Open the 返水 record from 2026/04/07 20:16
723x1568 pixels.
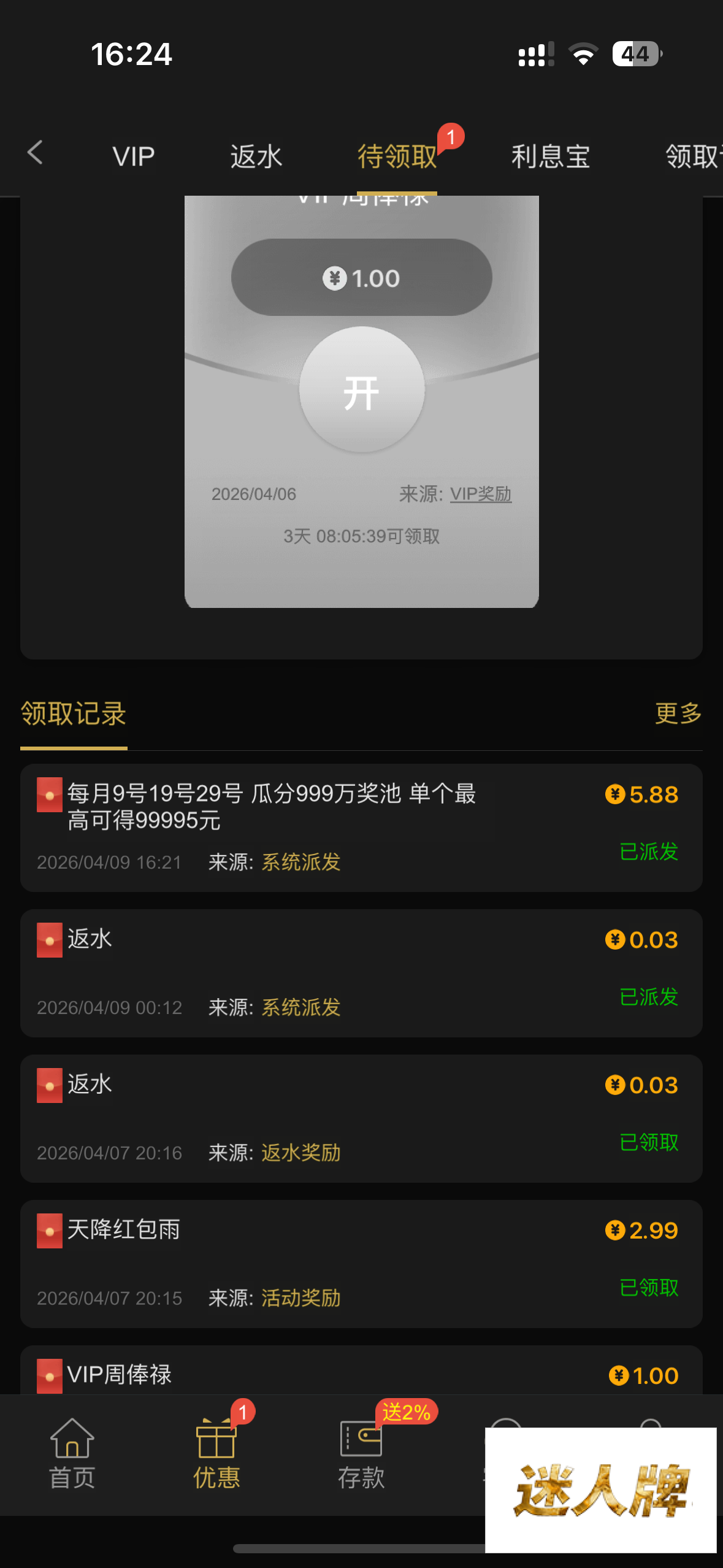tap(361, 1118)
